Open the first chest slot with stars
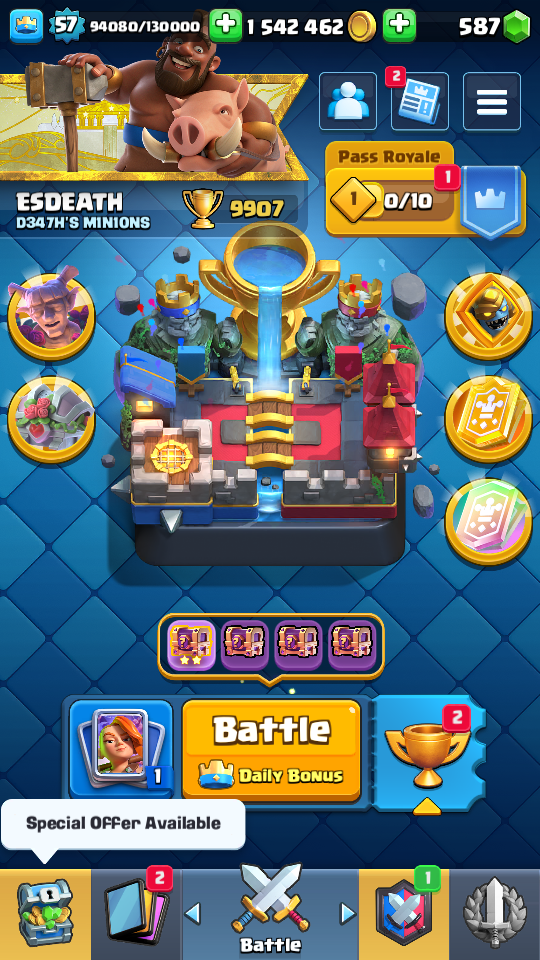The width and height of the screenshot is (540, 960). (x=192, y=645)
